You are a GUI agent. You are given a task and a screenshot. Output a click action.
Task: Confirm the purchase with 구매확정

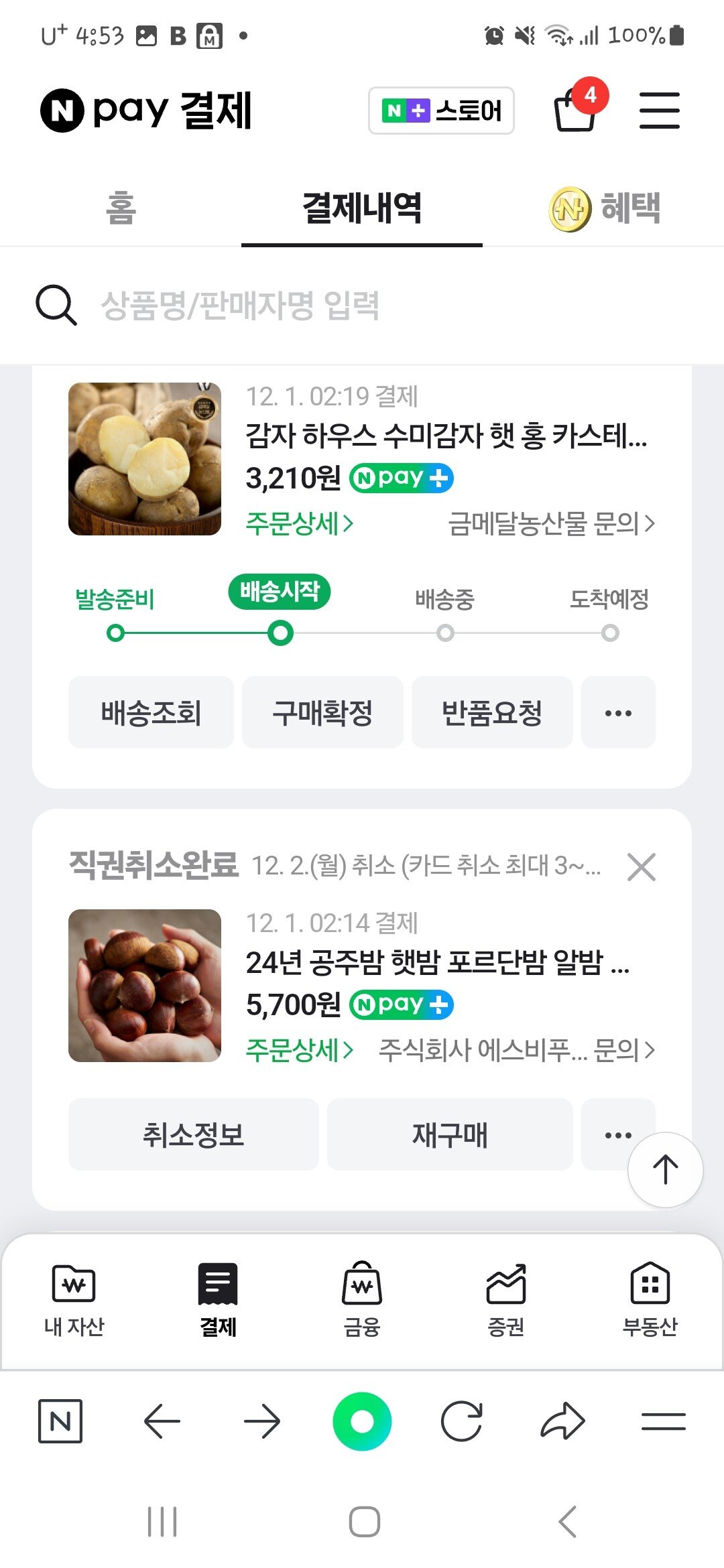click(x=322, y=712)
